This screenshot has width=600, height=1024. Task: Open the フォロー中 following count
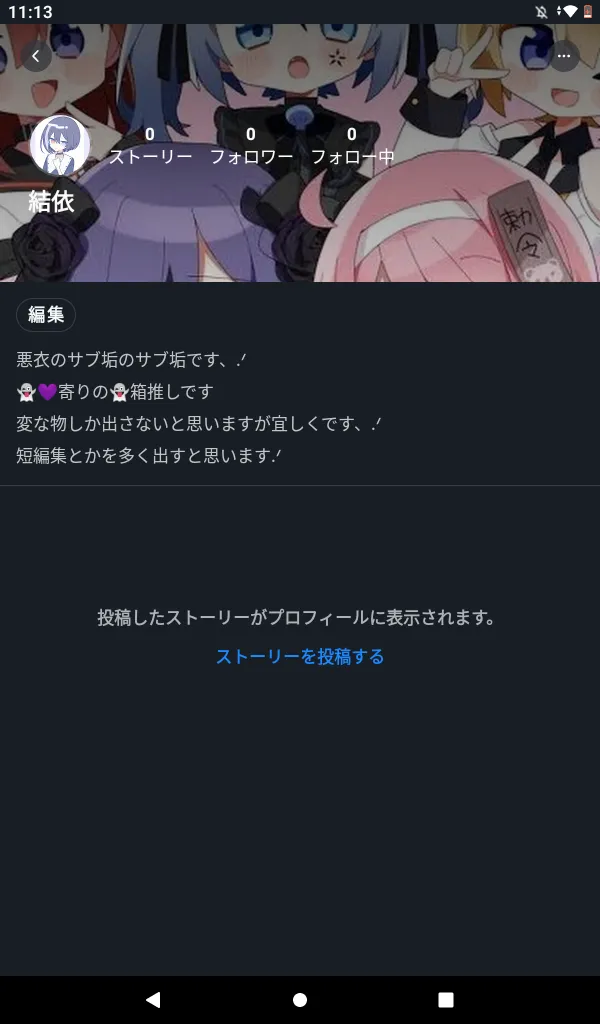353,146
